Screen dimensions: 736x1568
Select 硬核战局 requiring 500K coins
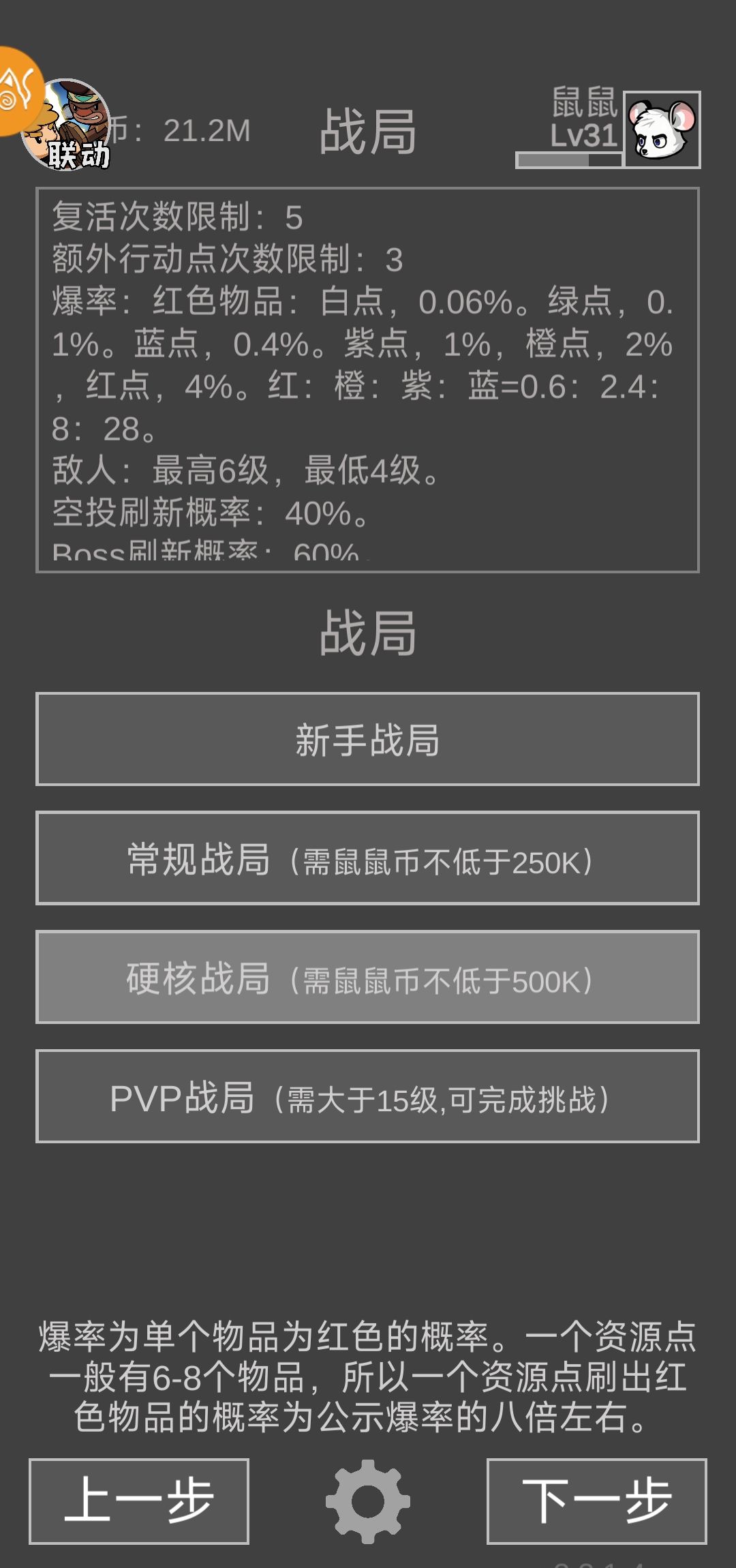coord(367,977)
